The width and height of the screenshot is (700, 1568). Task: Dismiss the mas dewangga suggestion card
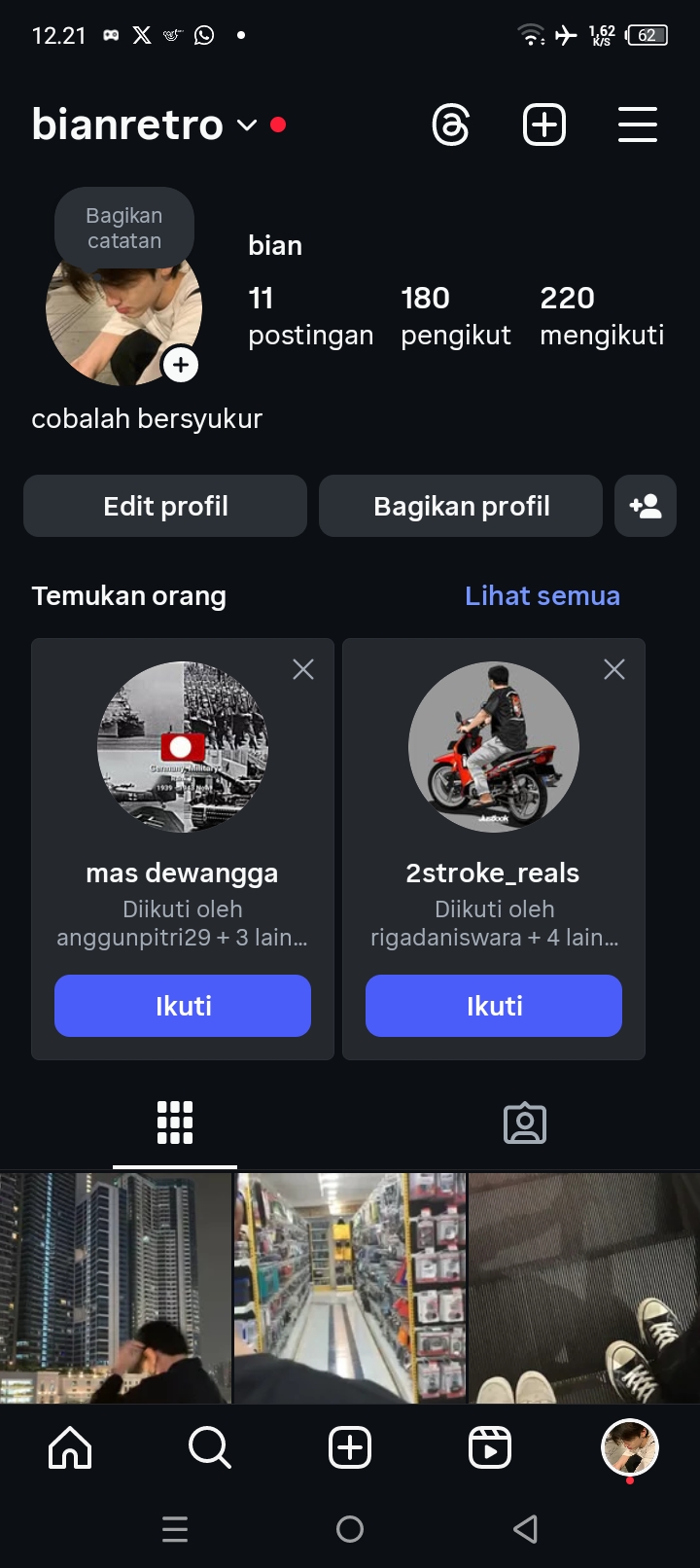(303, 669)
